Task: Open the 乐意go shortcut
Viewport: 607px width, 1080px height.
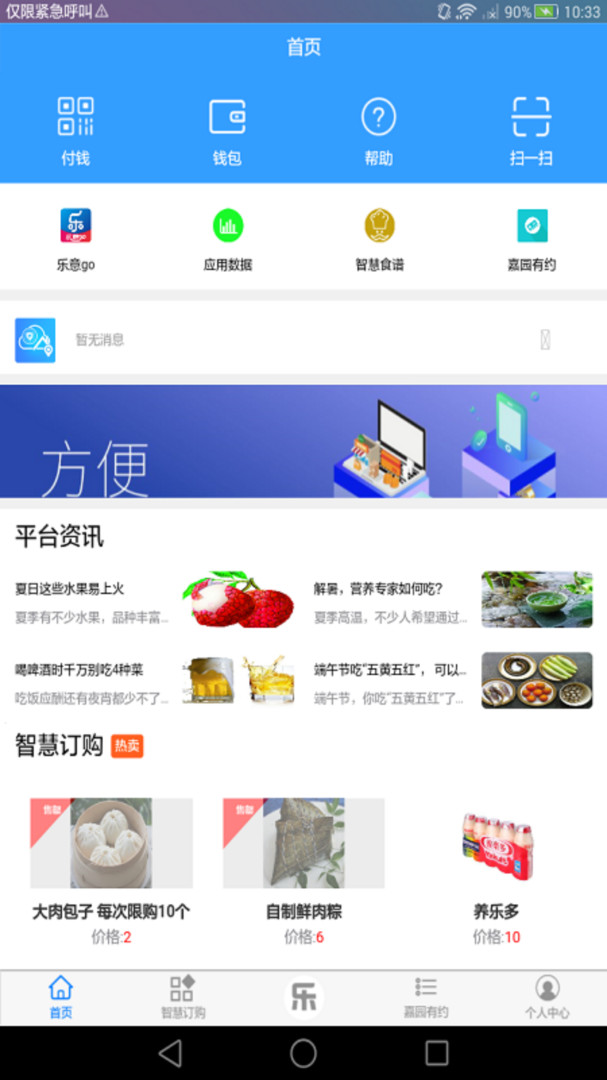Action: tap(76, 238)
